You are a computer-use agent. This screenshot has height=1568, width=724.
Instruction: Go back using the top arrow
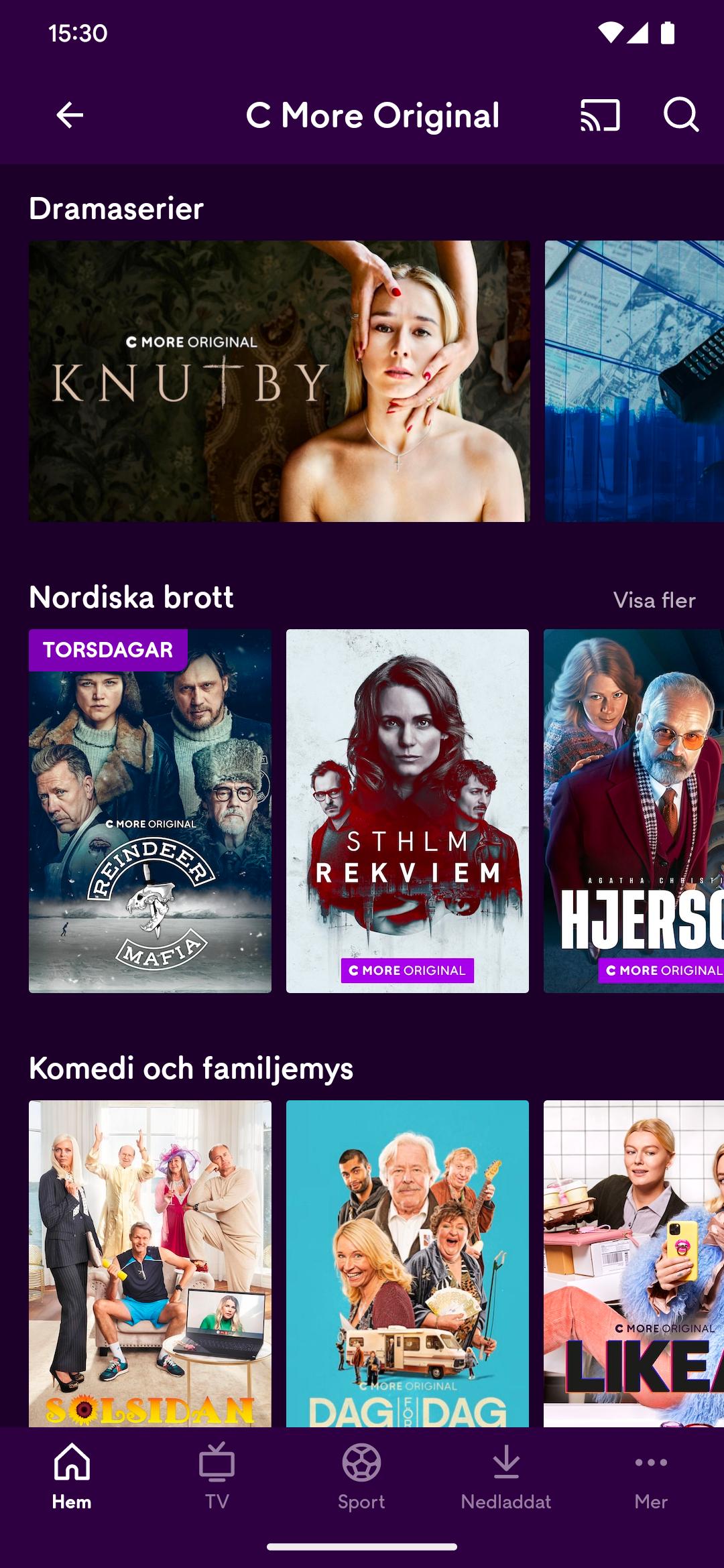pos(70,115)
